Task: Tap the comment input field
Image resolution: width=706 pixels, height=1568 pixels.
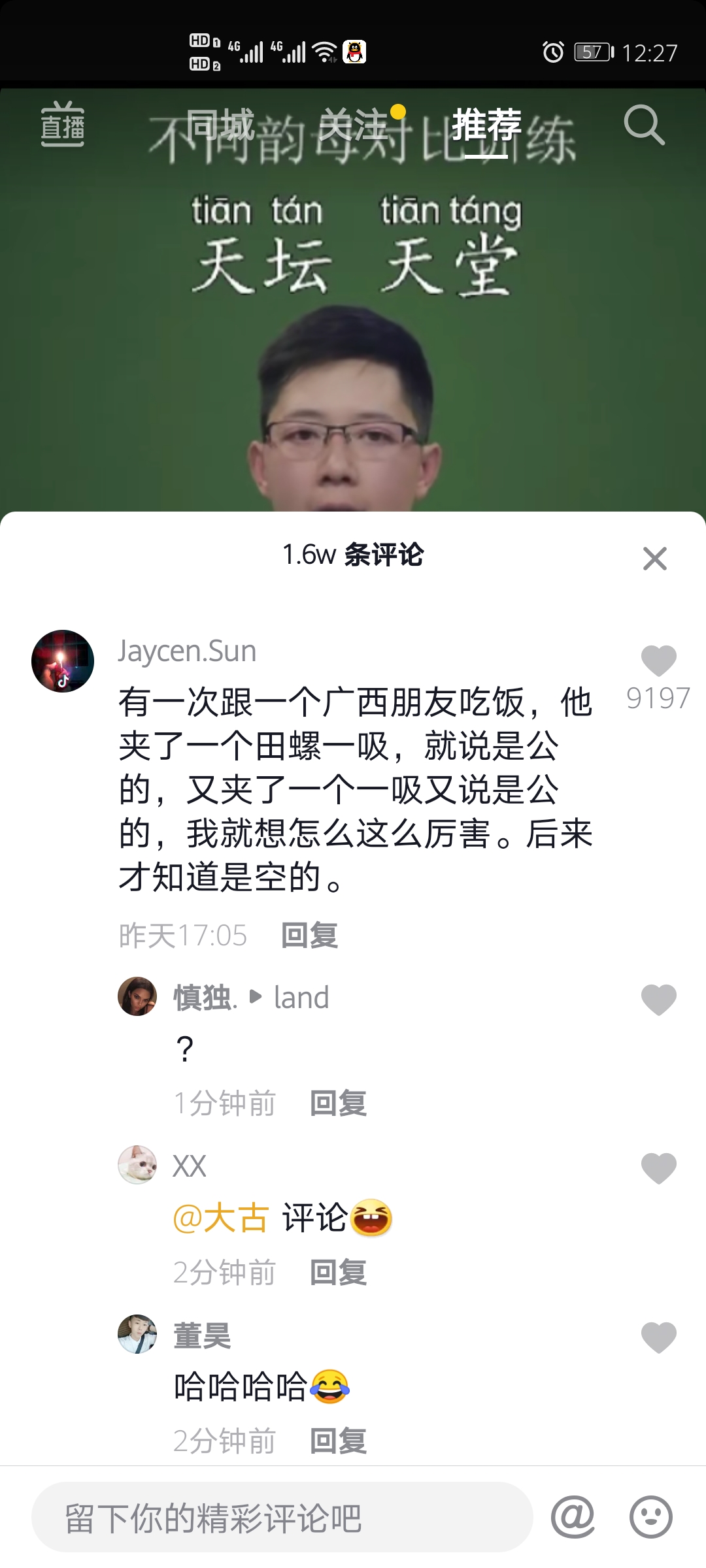Action: pyautogui.click(x=281, y=1518)
